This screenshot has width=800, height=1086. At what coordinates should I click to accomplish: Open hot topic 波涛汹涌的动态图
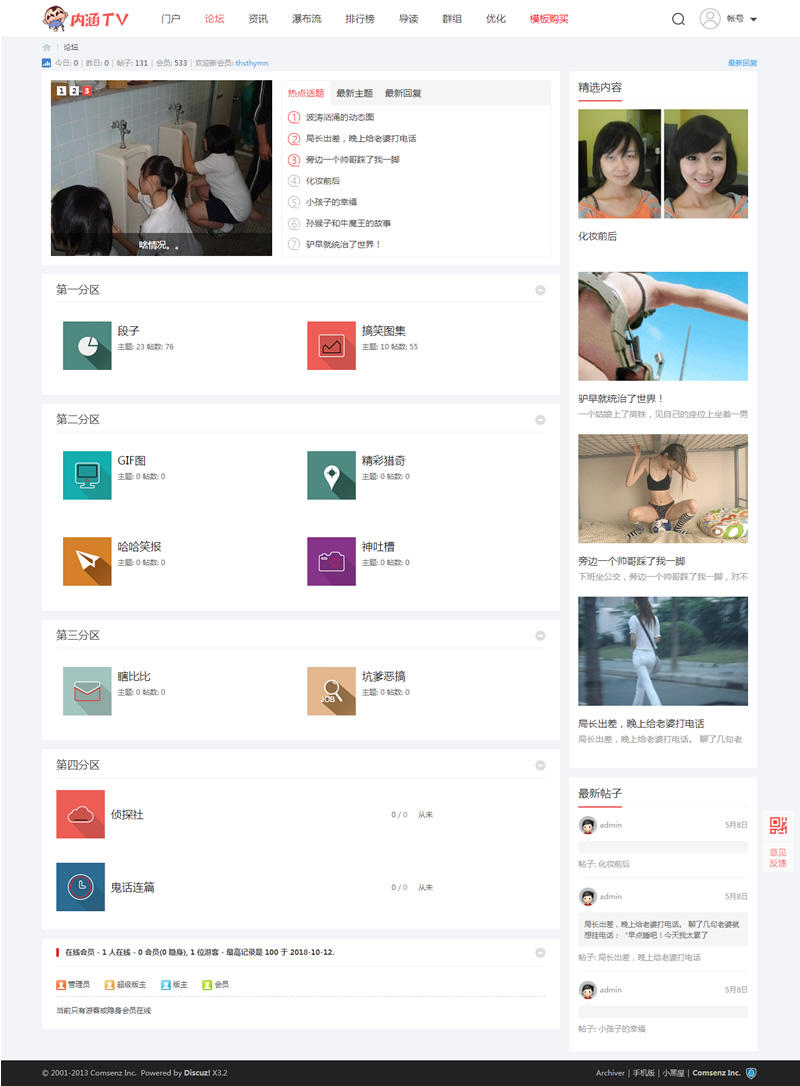[x=340, y=117]
